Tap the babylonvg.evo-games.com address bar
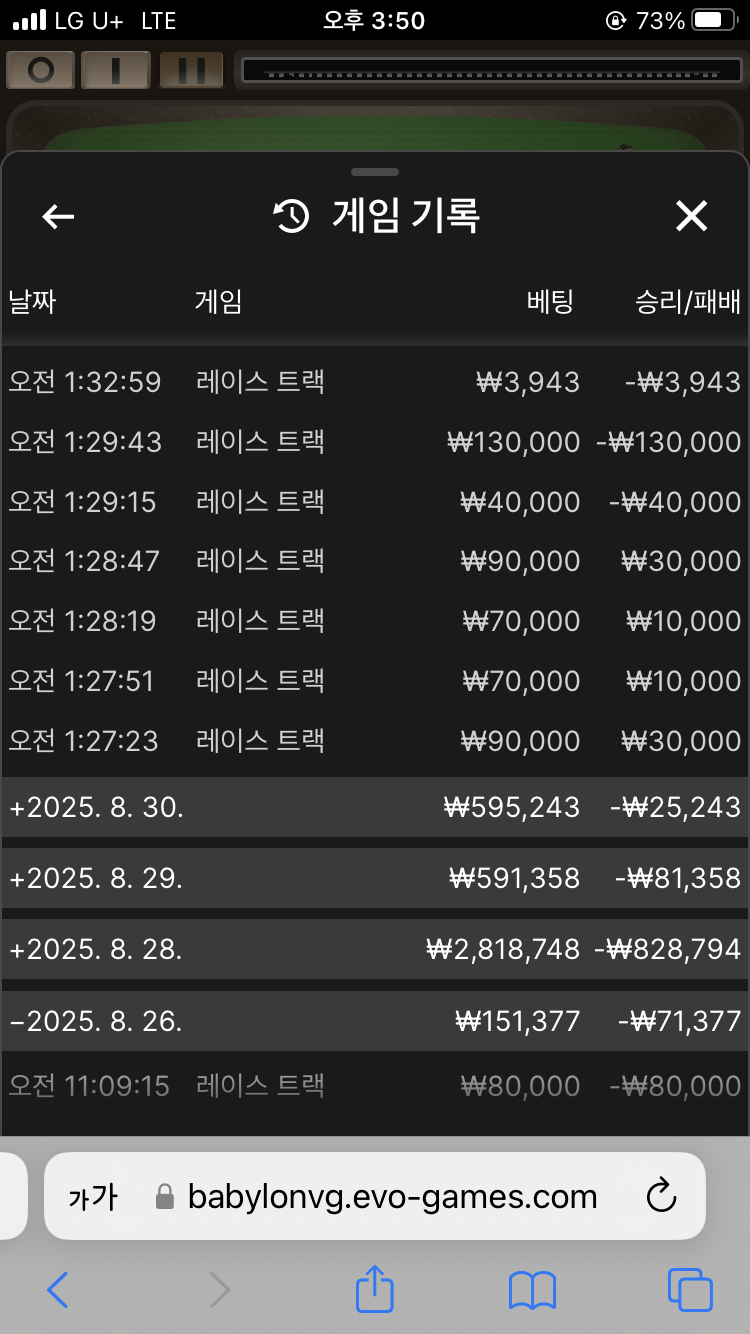The height and width of the screenshot is (1334, 750). click(x=392, y=1197)
